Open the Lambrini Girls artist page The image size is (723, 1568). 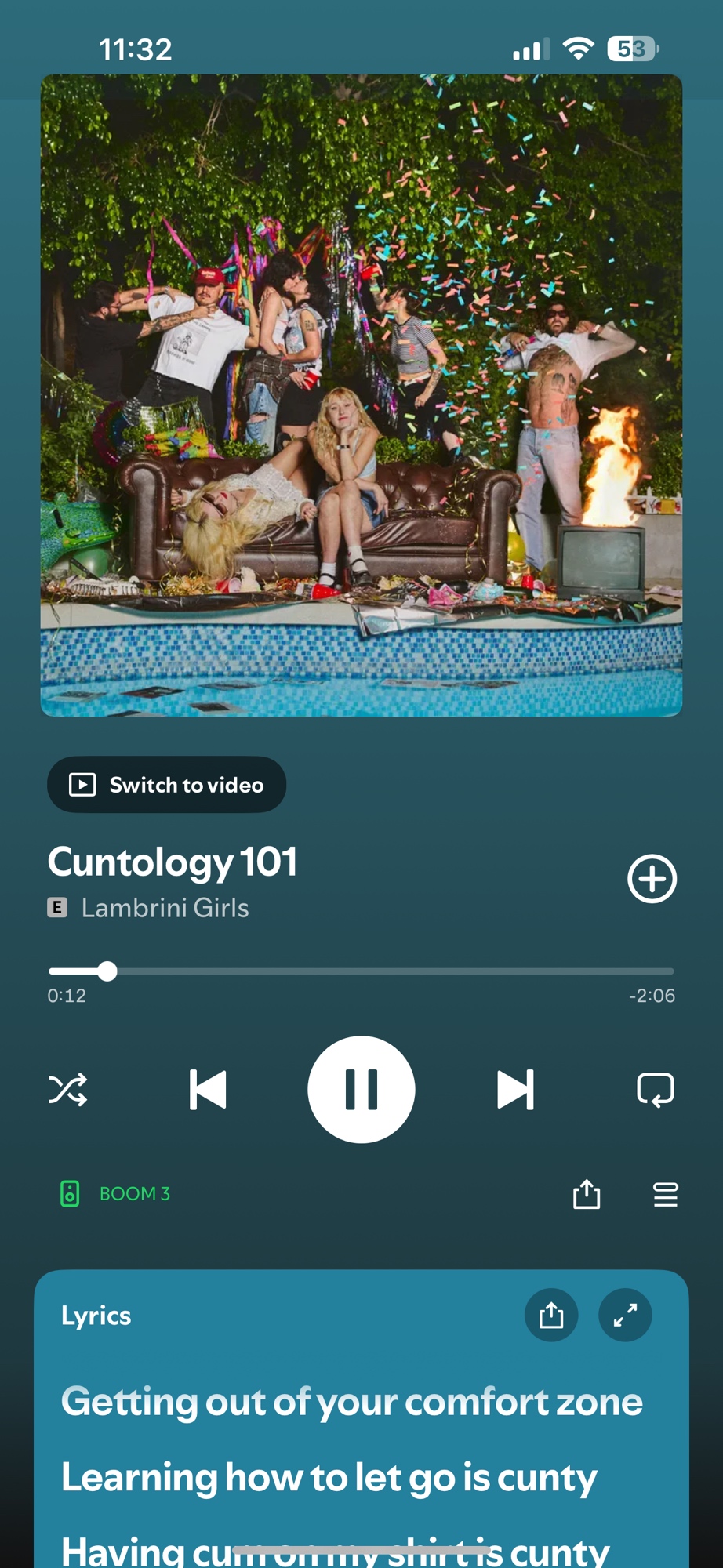[x=165, y=908]
